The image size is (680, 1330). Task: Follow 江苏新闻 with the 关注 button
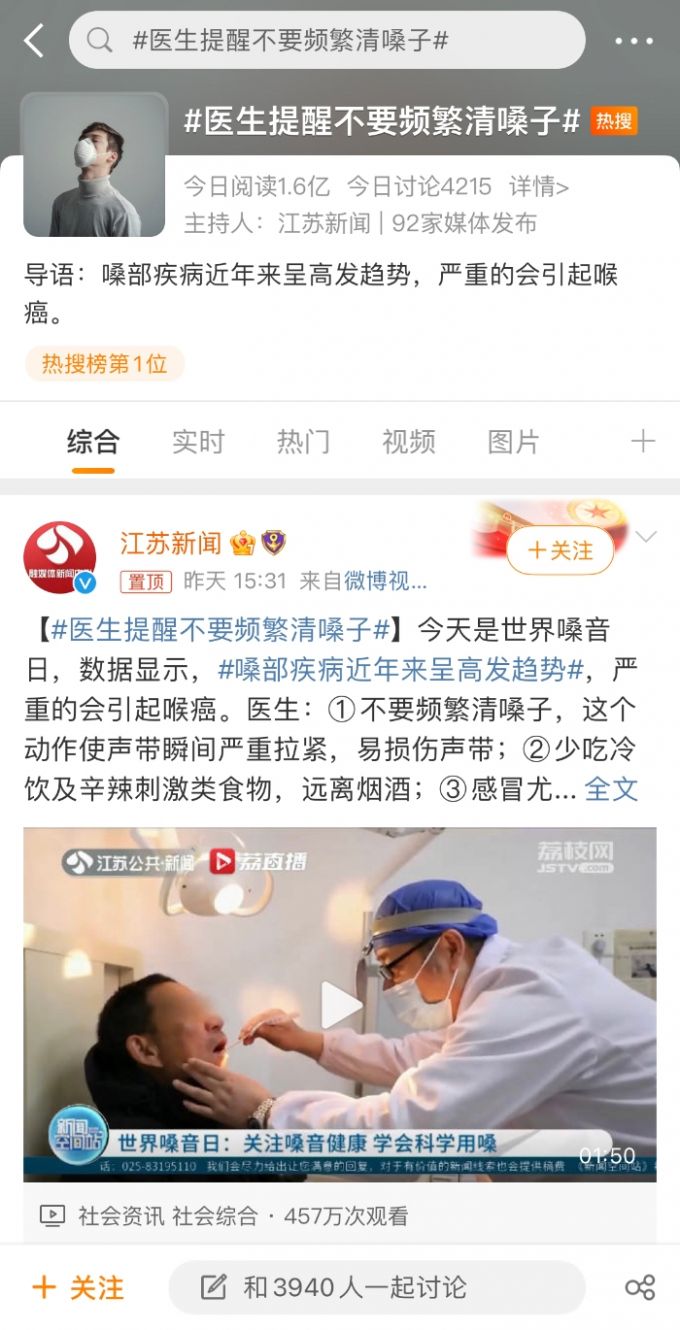[x=560, y=550]
